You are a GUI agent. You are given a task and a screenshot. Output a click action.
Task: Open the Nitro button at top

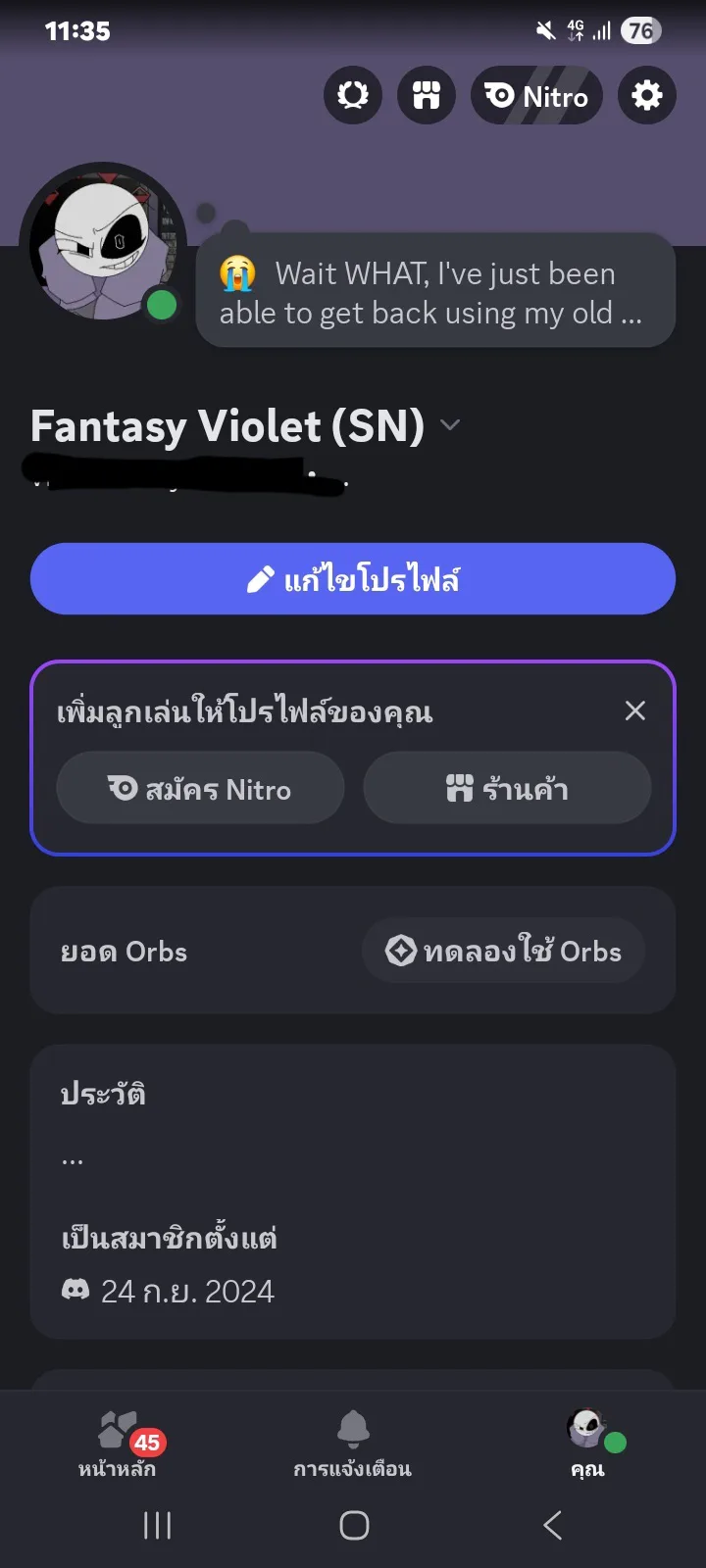point(536,96)
